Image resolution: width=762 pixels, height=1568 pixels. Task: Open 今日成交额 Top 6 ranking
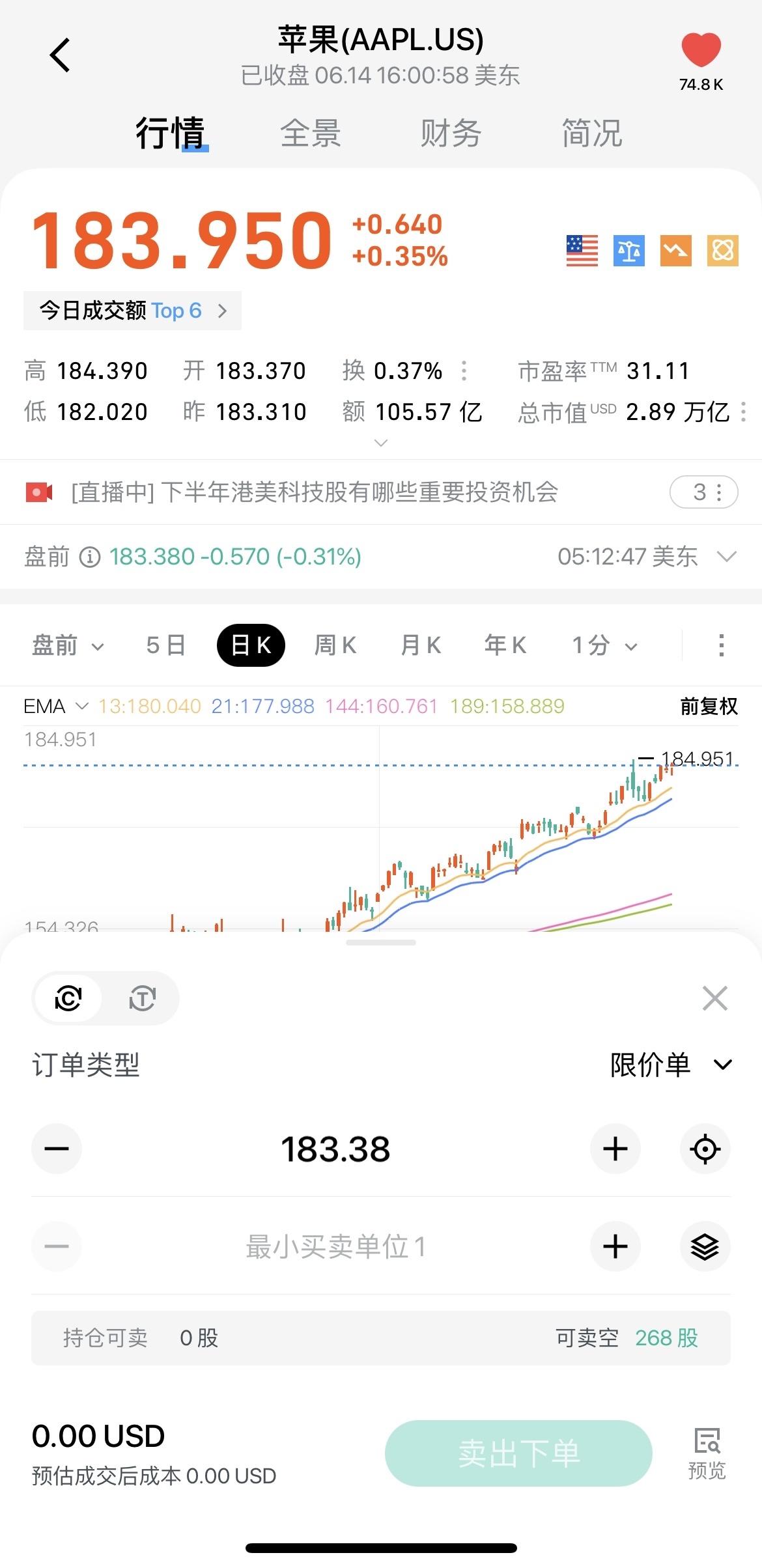click(x=133, y=311)
